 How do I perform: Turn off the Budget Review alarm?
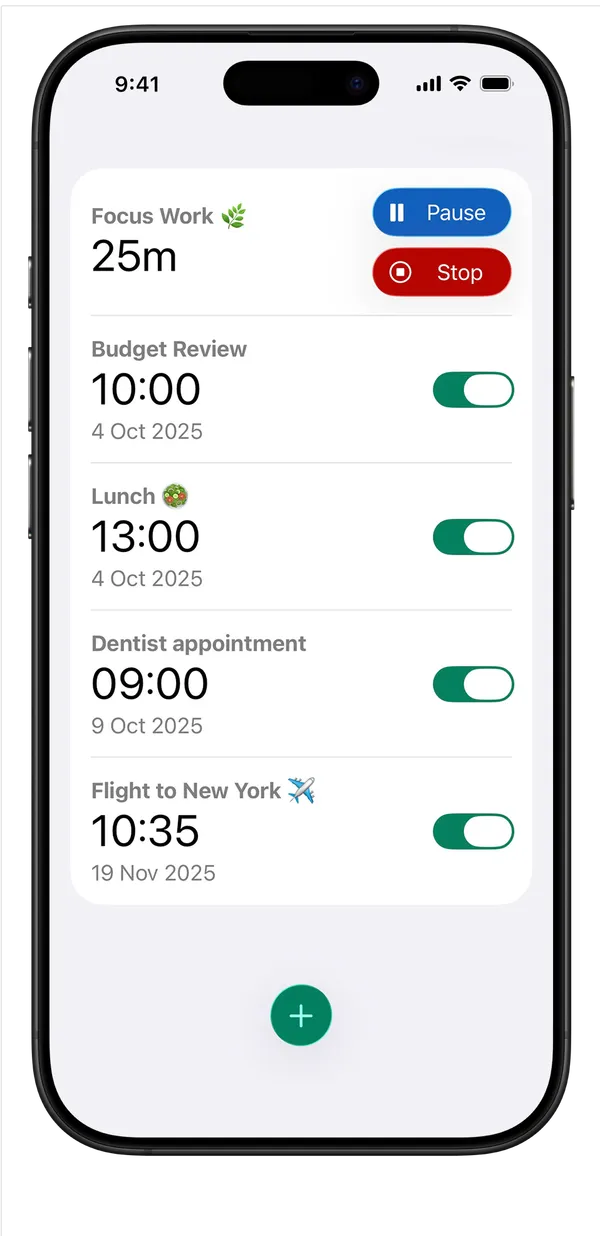473,390
